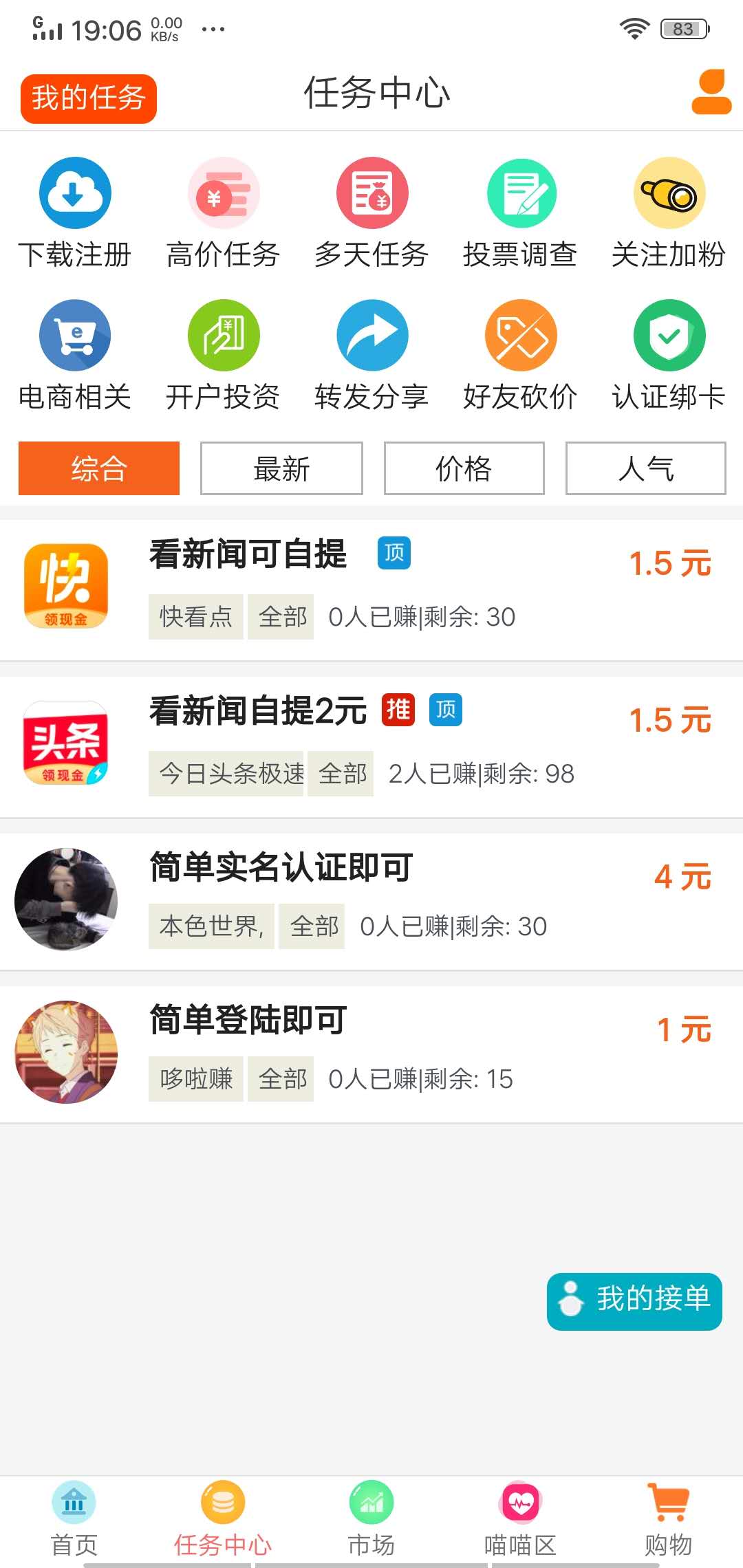
Task: Open 投票调查 category
Action: coord(520,213)
